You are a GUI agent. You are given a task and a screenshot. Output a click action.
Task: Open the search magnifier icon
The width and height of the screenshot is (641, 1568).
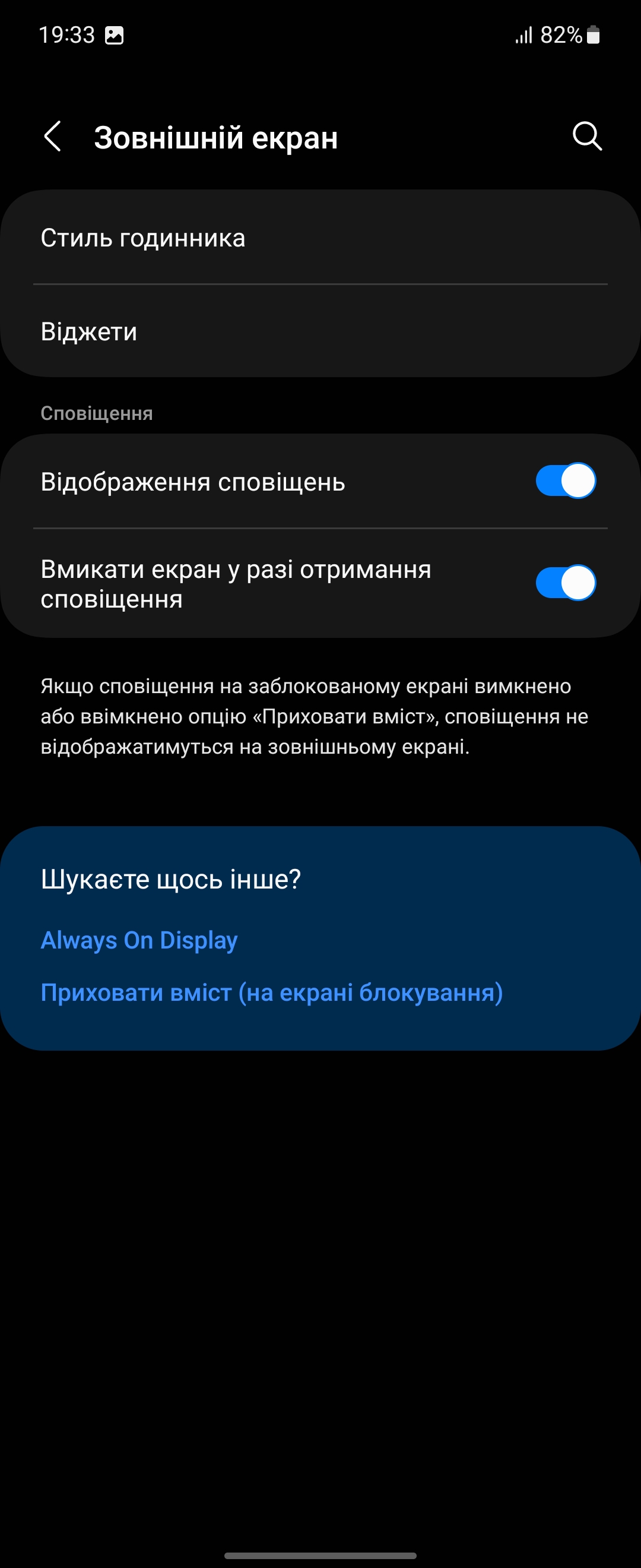pyautogui.click(x=587, y=136)
